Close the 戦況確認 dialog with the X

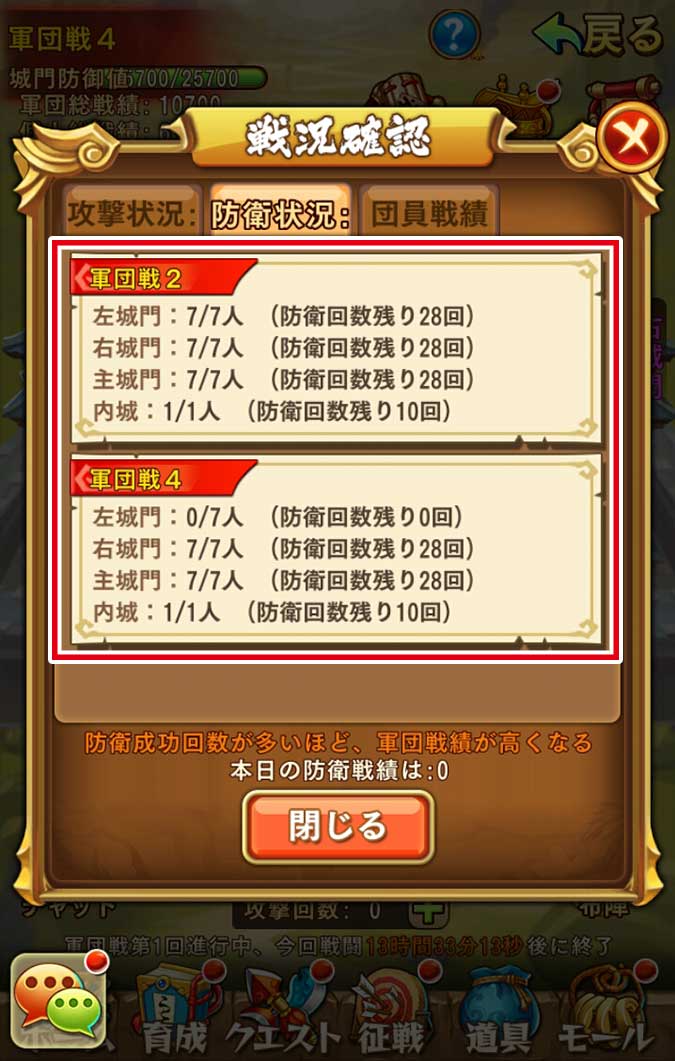tap(632, 138)
